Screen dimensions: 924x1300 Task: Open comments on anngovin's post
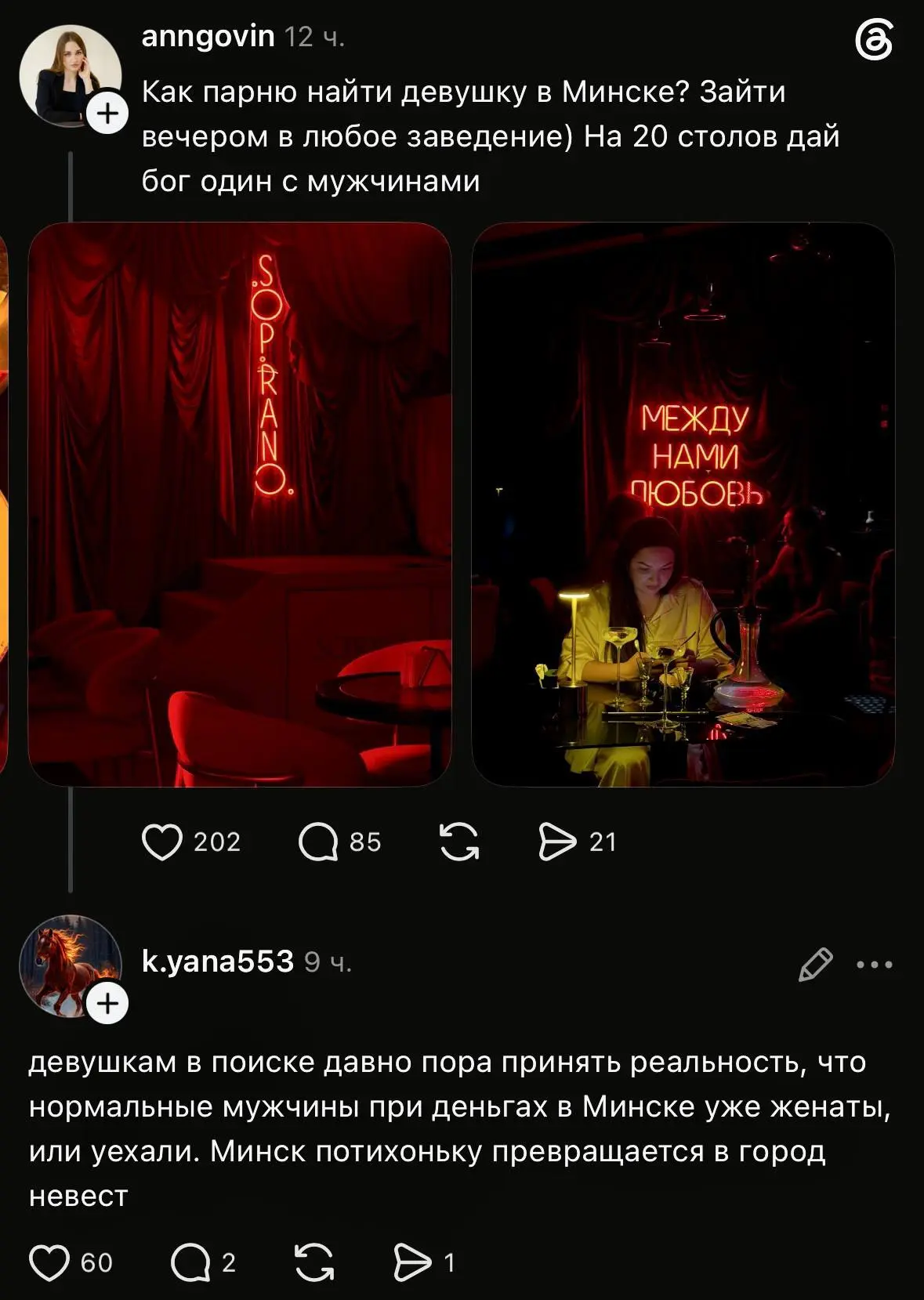318,842
